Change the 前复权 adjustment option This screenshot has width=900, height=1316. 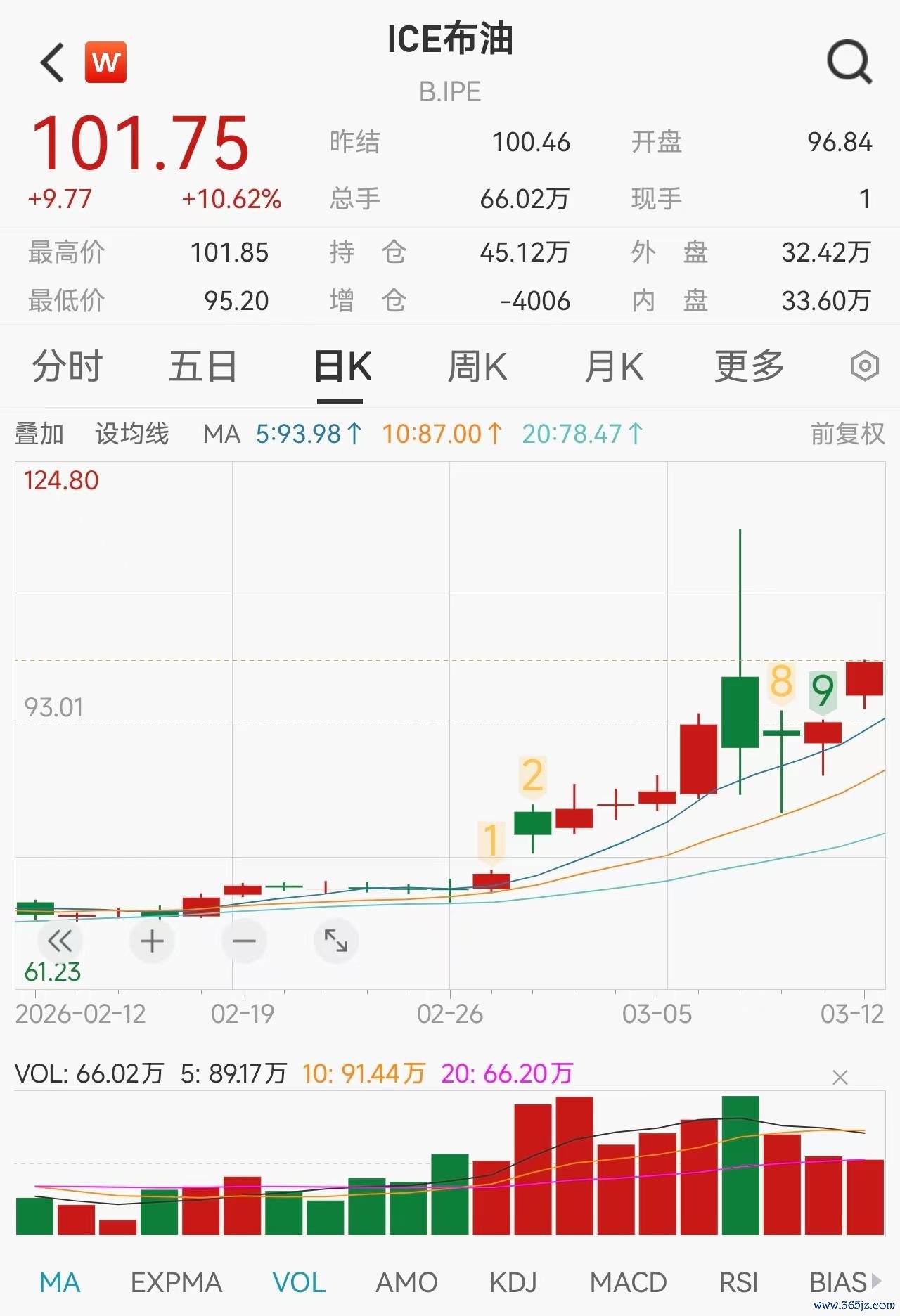(x=847, y=434)
